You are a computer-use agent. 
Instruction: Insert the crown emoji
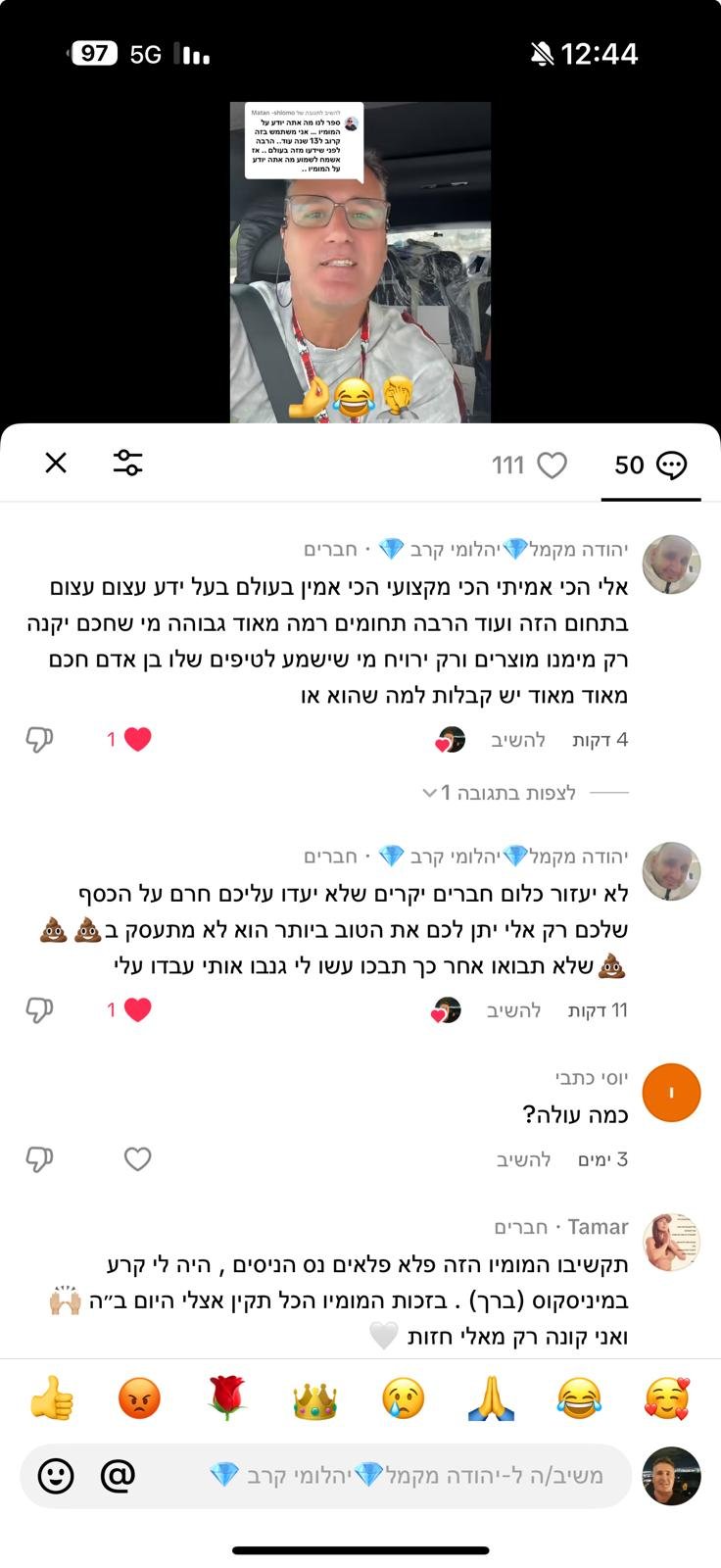(x=314, y=1398)
